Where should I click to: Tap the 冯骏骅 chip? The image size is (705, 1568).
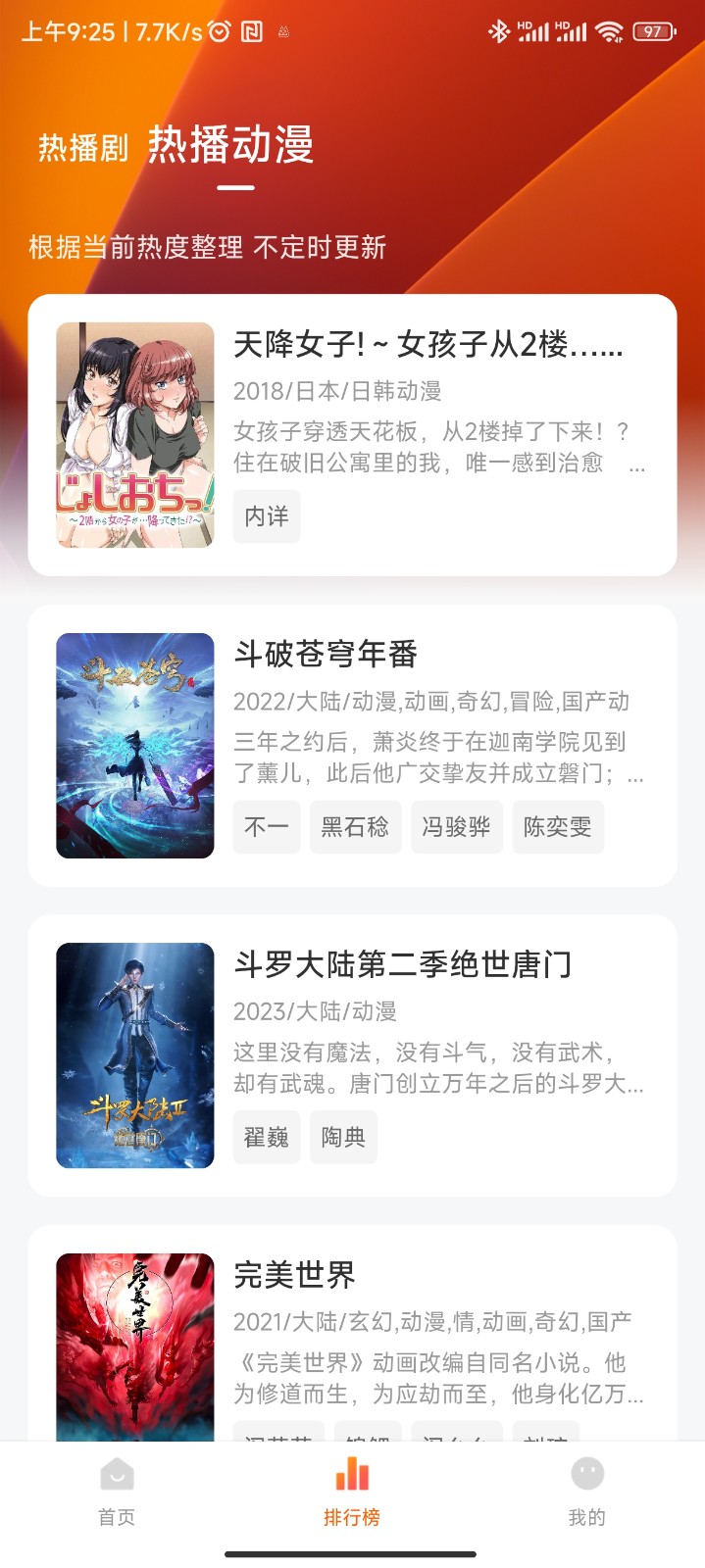(x=456, y=827)
